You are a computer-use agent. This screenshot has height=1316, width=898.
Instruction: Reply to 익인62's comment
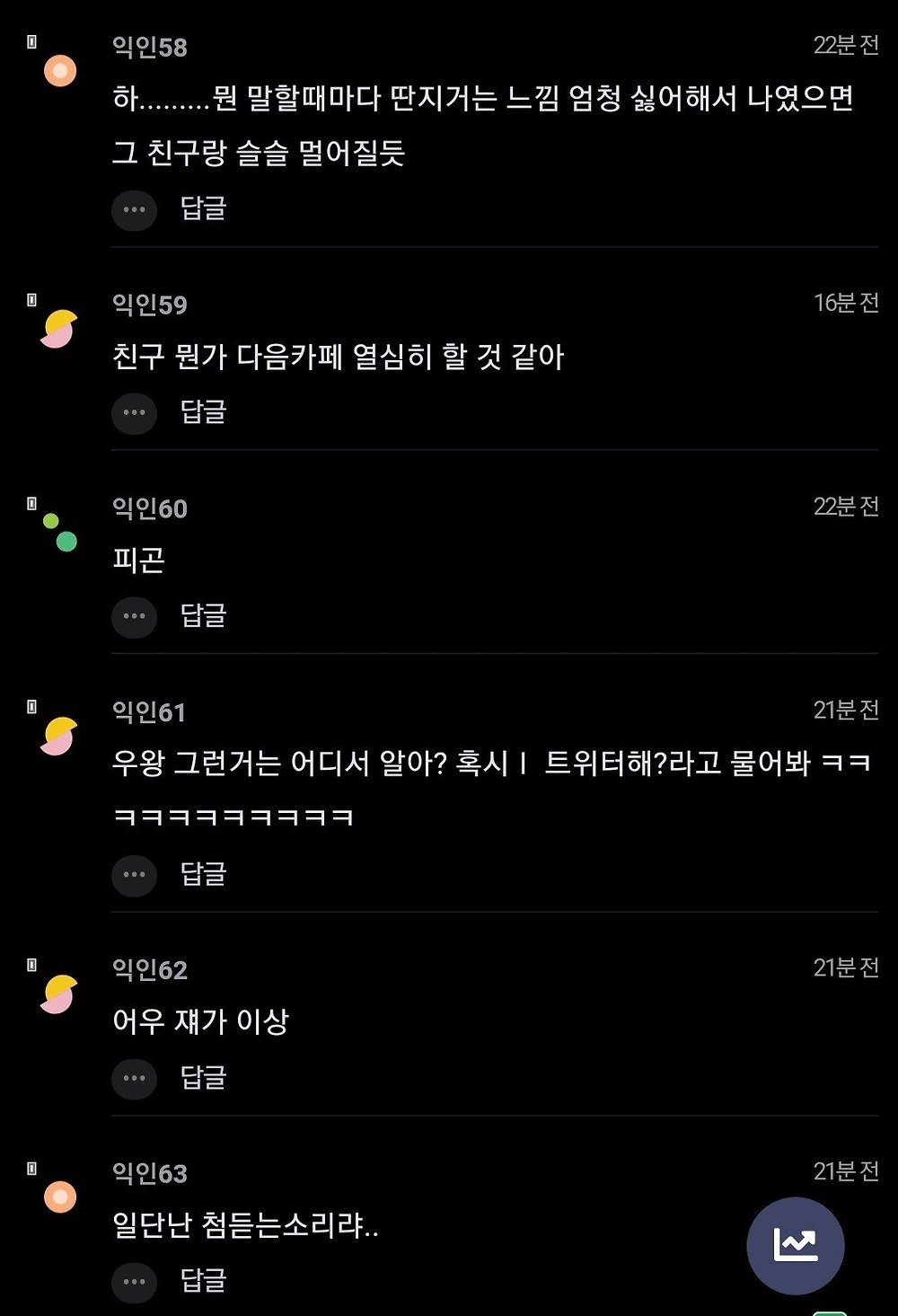tap(203, 1077)
